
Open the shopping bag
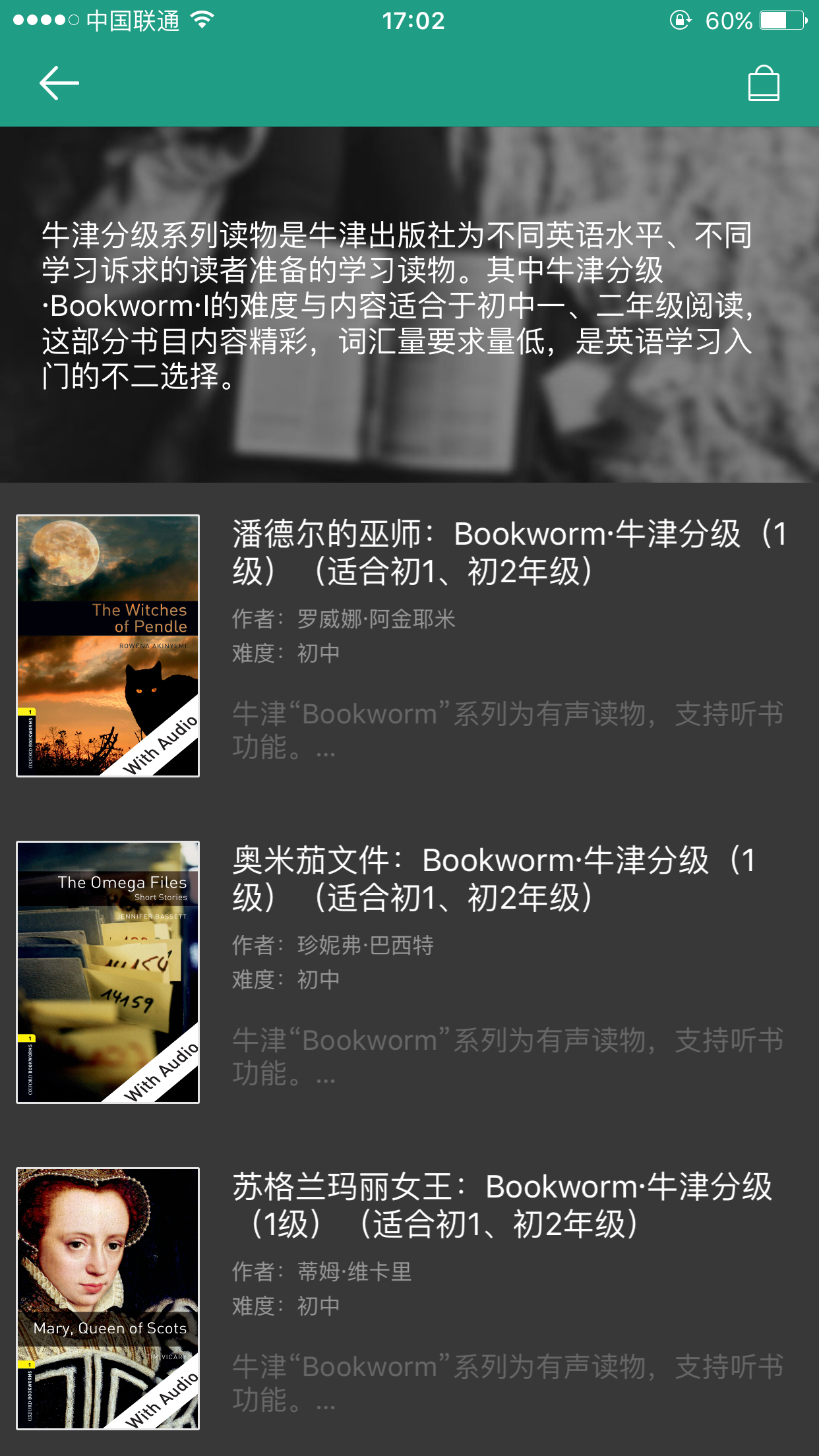[764, 83]
